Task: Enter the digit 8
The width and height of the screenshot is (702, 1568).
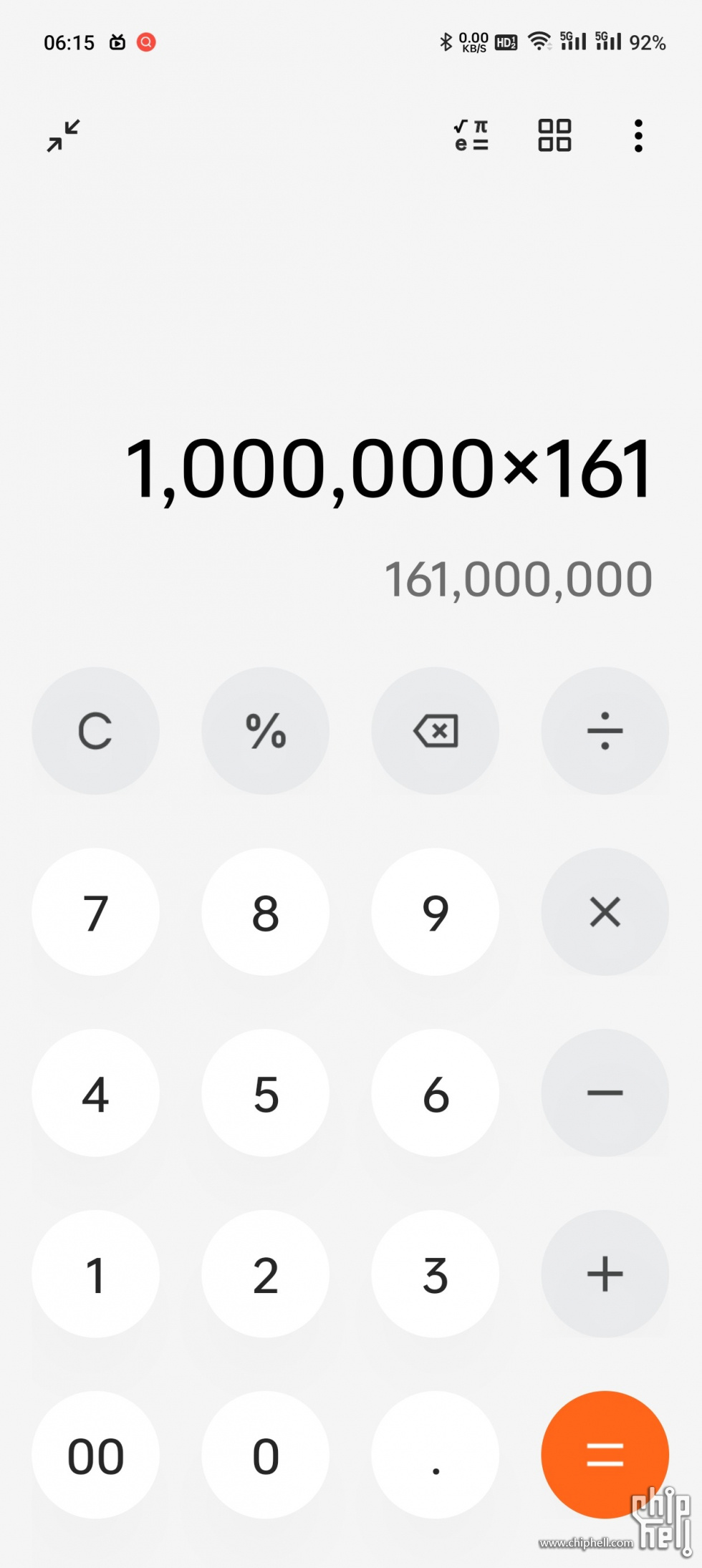Action: click(x=265, y=912)
